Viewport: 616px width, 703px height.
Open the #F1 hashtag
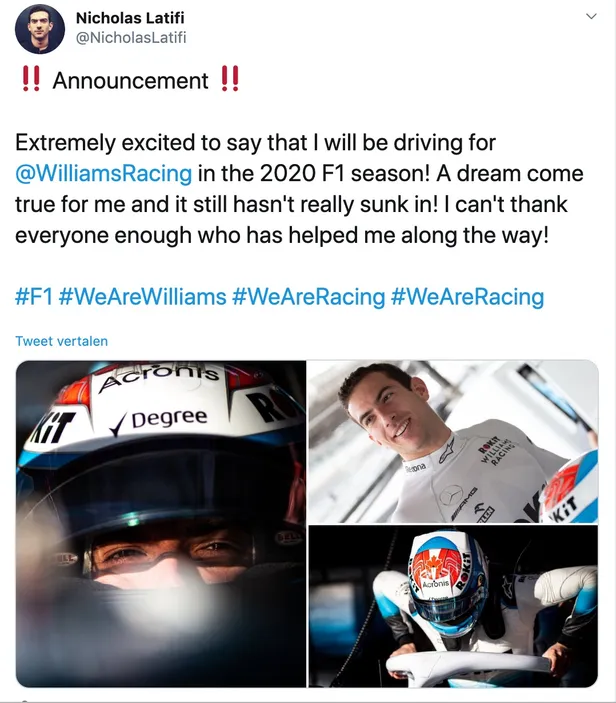coord(33,296)
